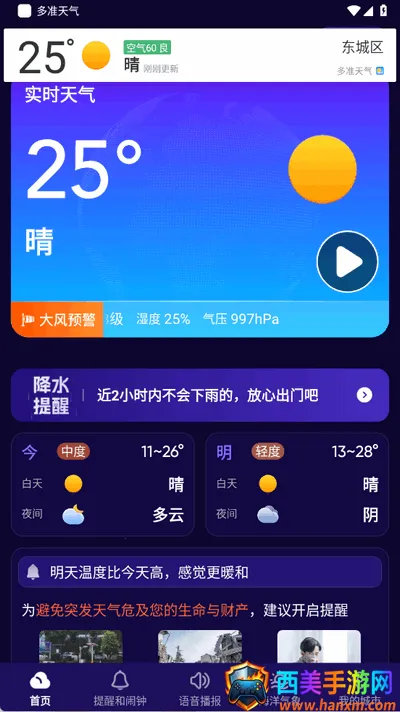Open the 东城区 weather notification banner

[x=200, y=55]
